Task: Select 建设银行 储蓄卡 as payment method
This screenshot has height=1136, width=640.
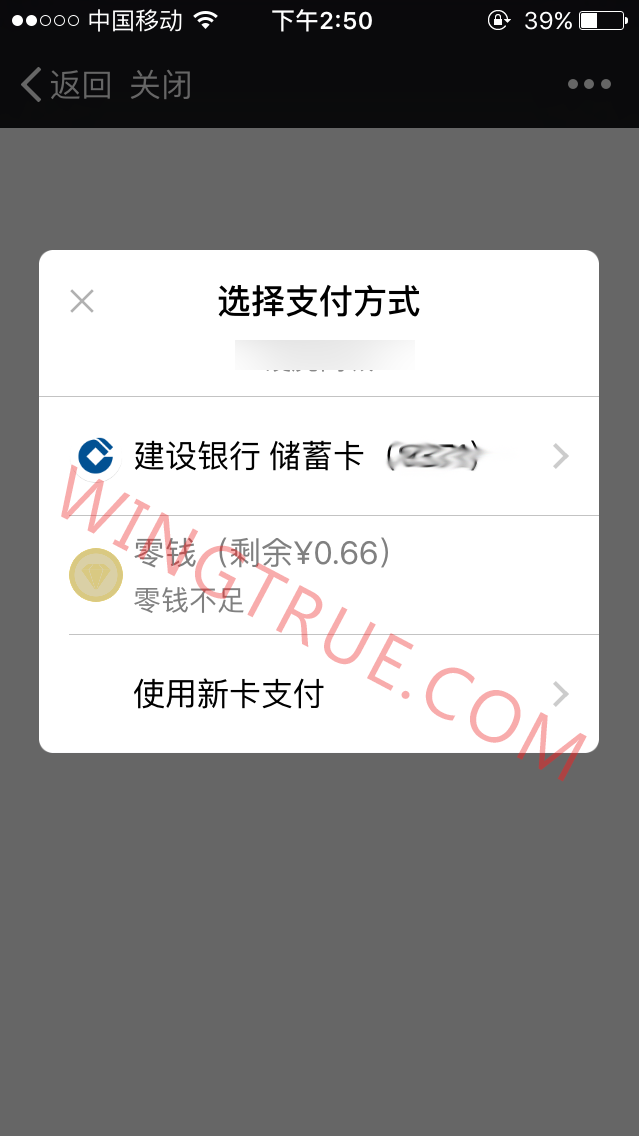Action: (318, 457)
